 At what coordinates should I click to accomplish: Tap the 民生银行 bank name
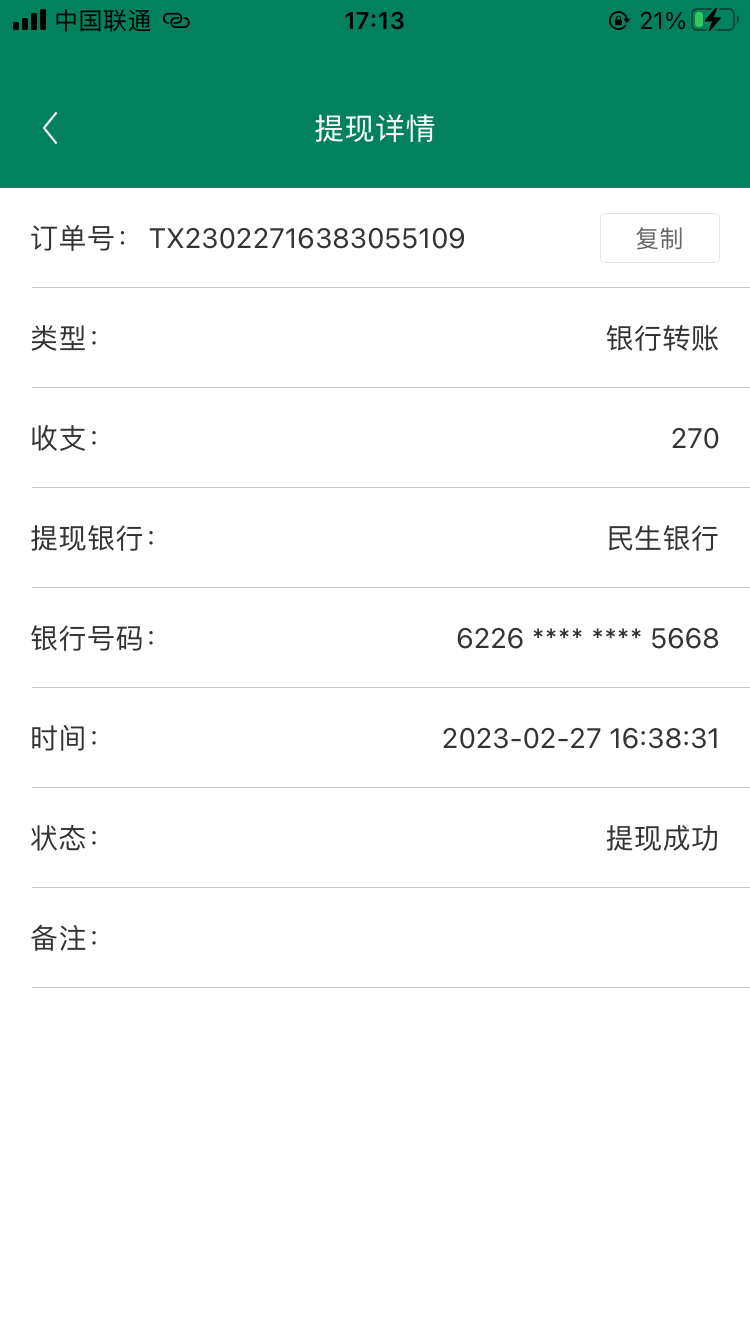pos(661,538)
